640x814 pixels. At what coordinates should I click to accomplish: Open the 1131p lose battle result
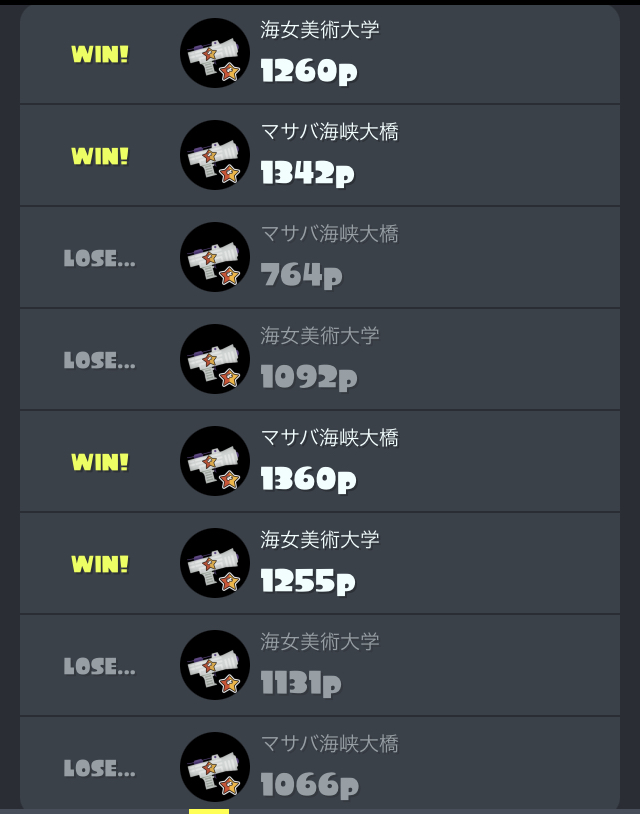[320, 666]
